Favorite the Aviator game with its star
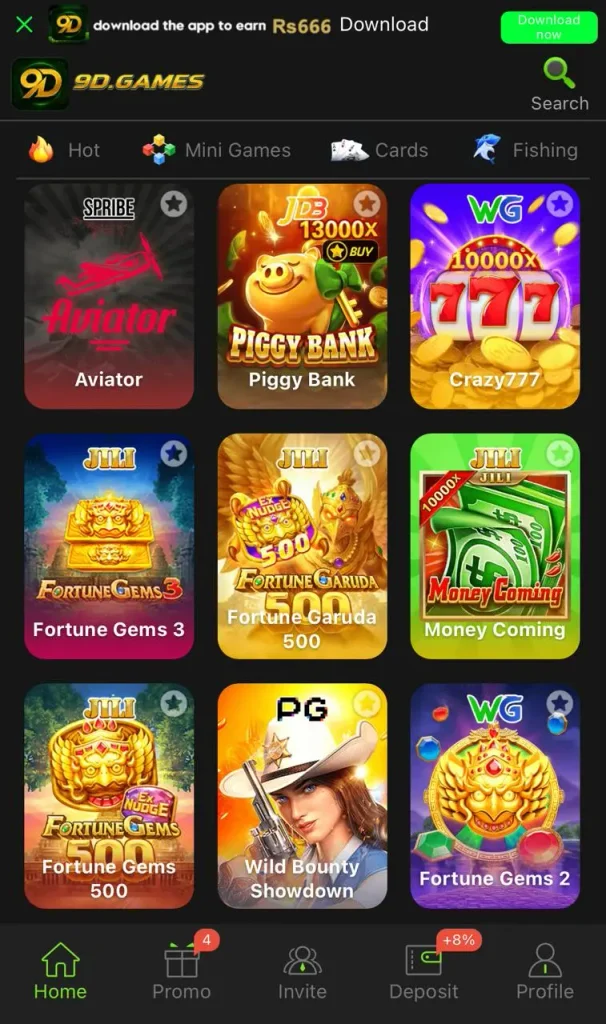Image resolution: width=606 pixels, height=1024 pixels. pos(174,204)
